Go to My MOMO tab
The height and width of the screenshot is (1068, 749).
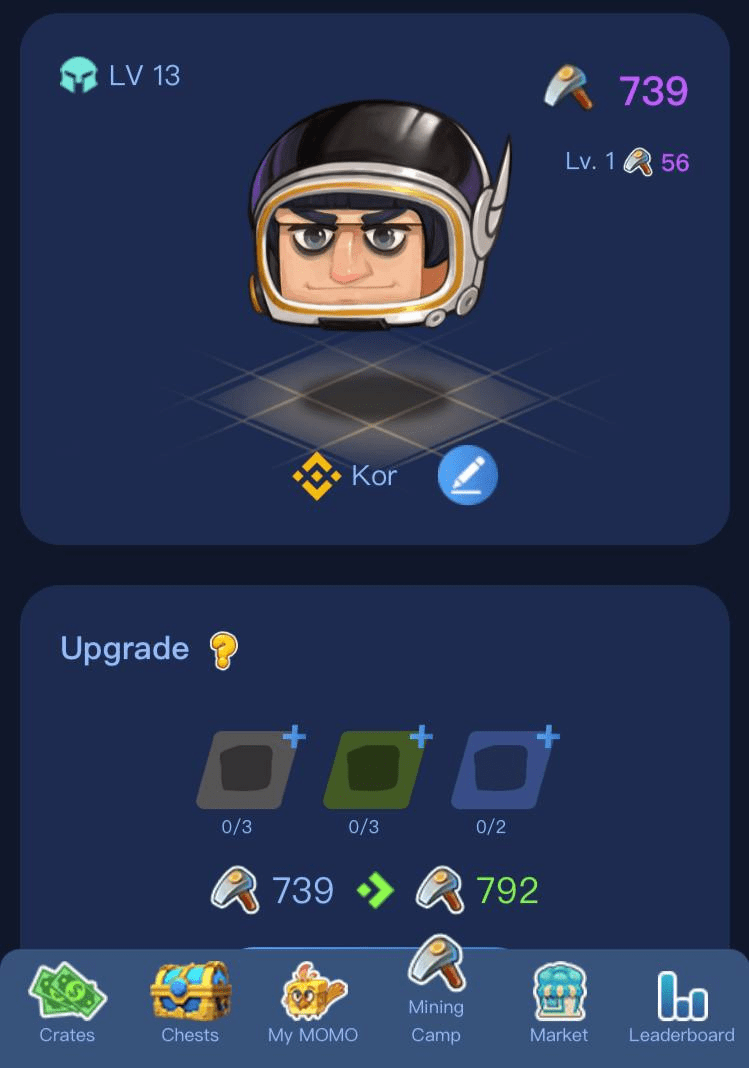[x=313, y=1003]
